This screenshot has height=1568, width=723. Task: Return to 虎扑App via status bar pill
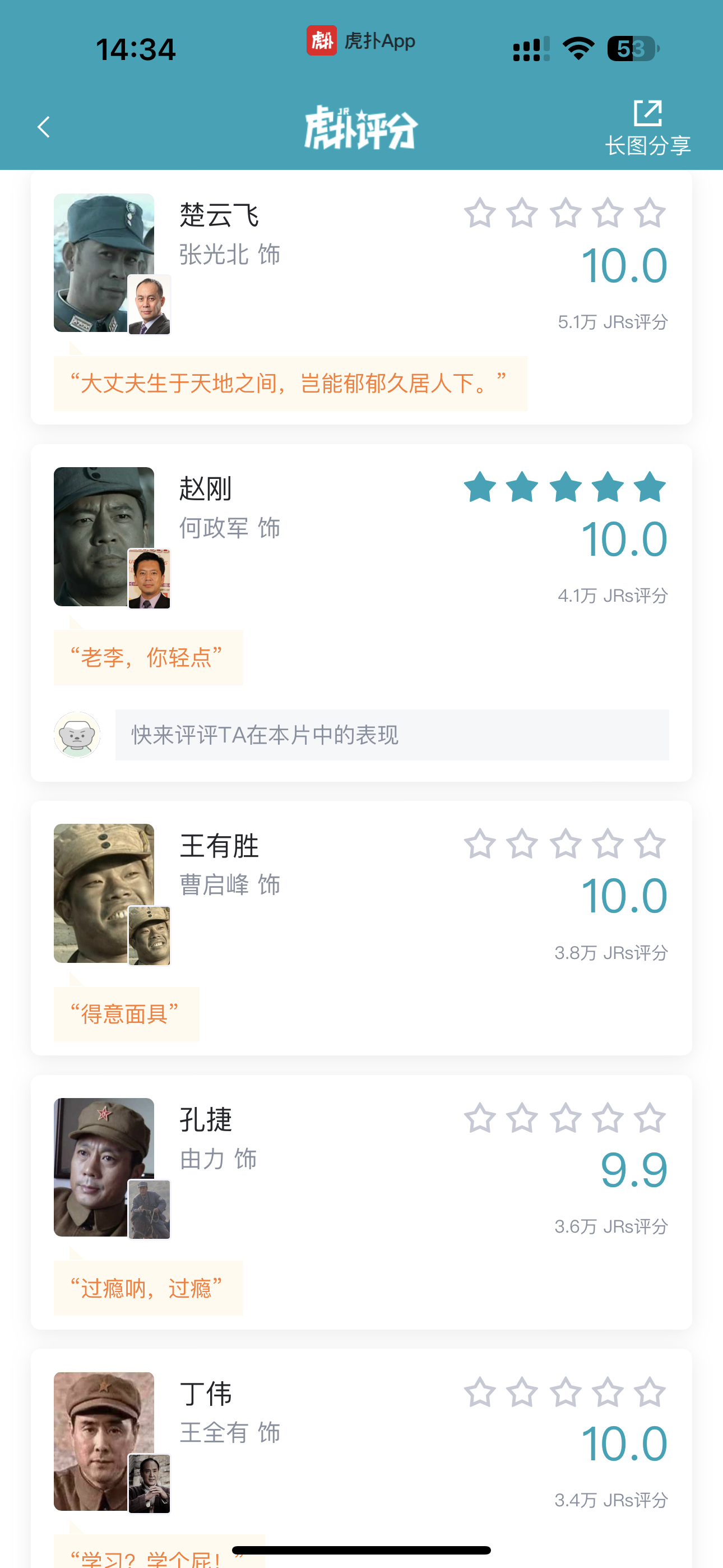tap(361, 41)
